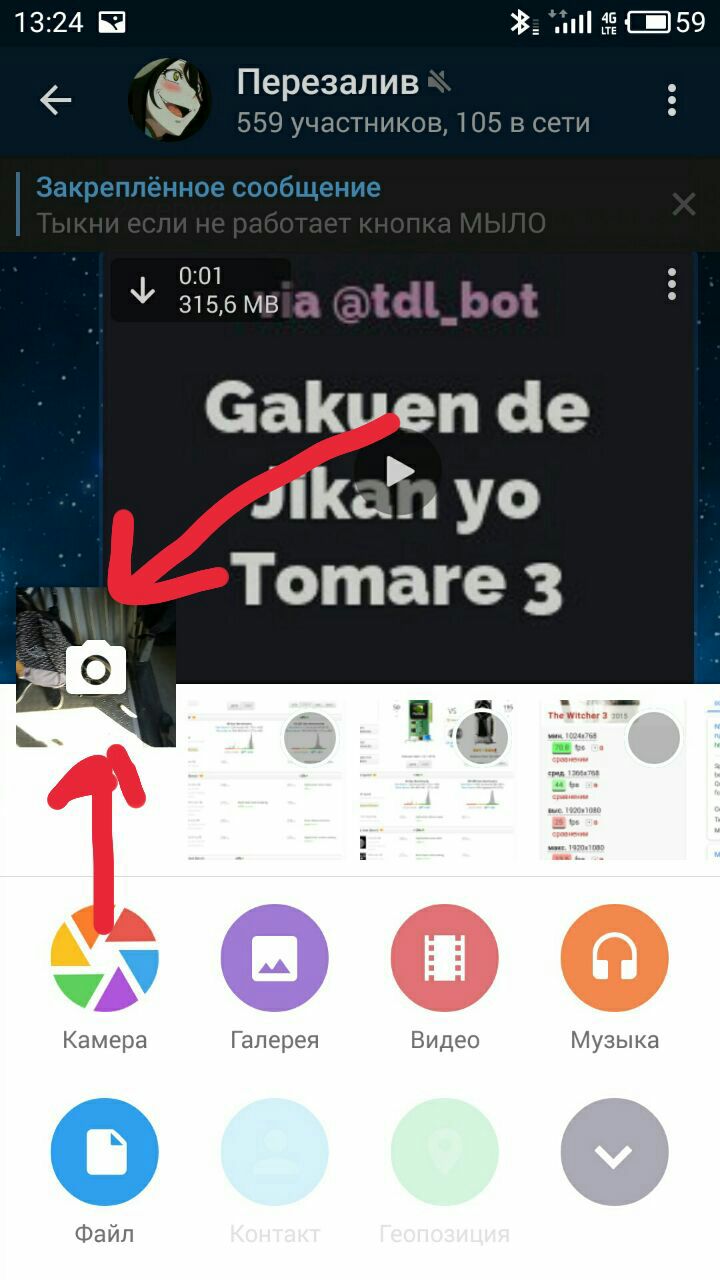Play the Gakuen de Jikan yo Tomare video

[x=400, y=470]
